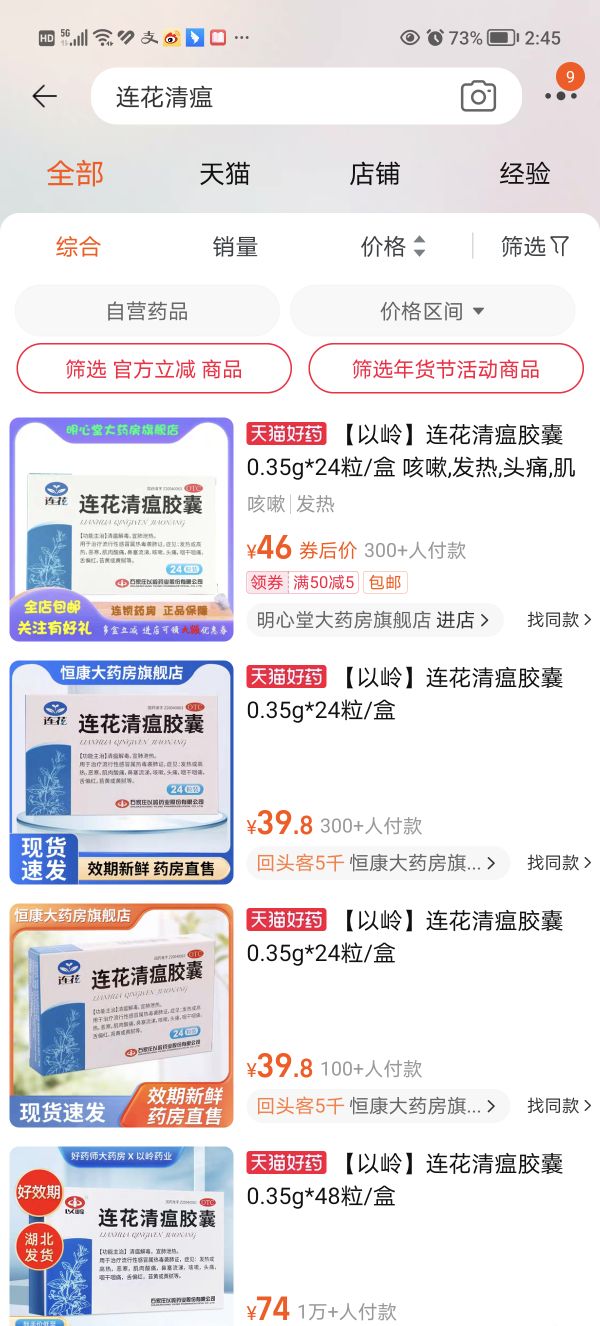Switch to the 经验 tab
Screen dimensions: 600x1326
[524, 173]
